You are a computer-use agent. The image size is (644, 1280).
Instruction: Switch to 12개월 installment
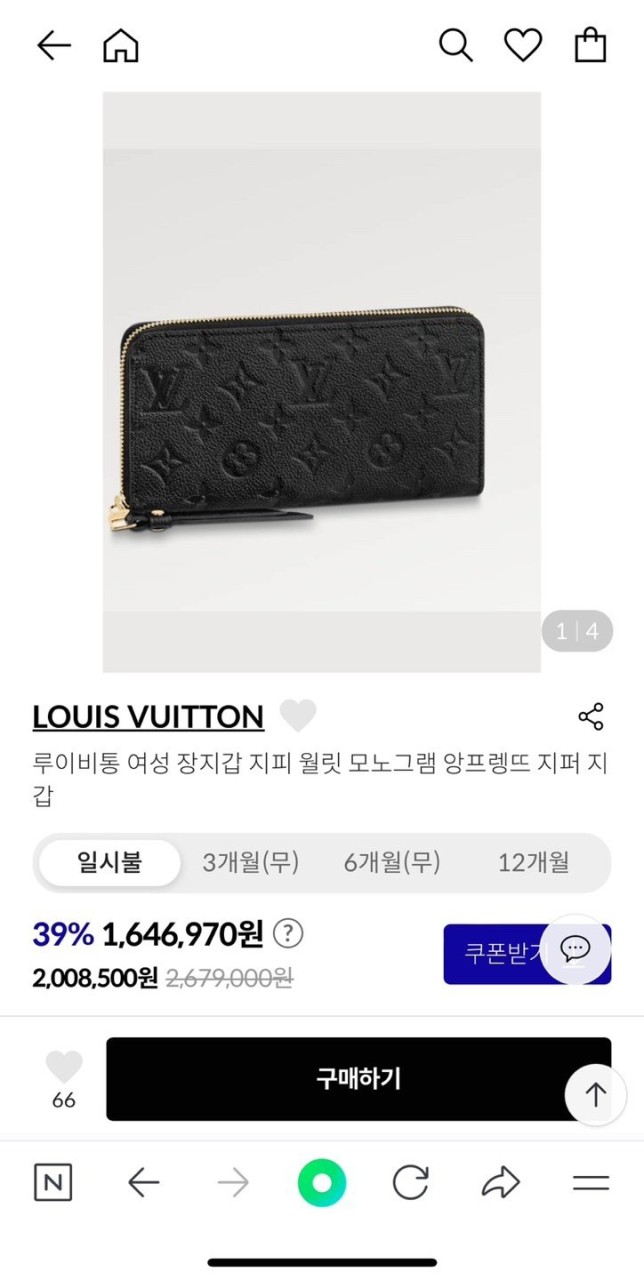533,862
